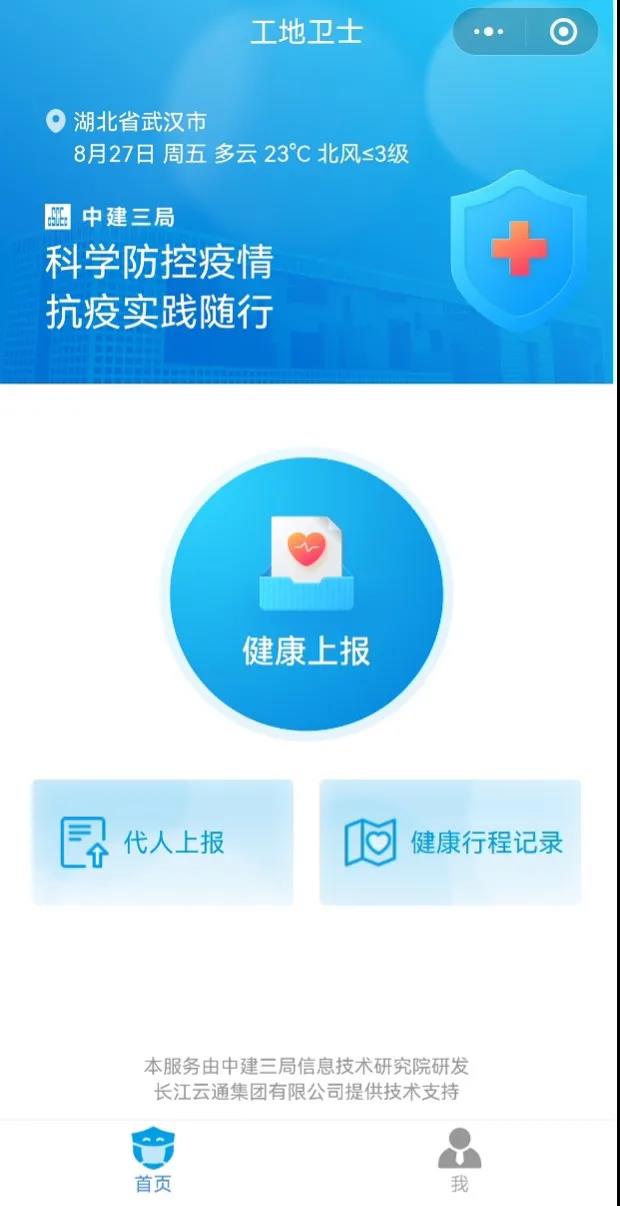Switch to the 首页 tab
The image size is (620, 1206).
[154, 1160]
